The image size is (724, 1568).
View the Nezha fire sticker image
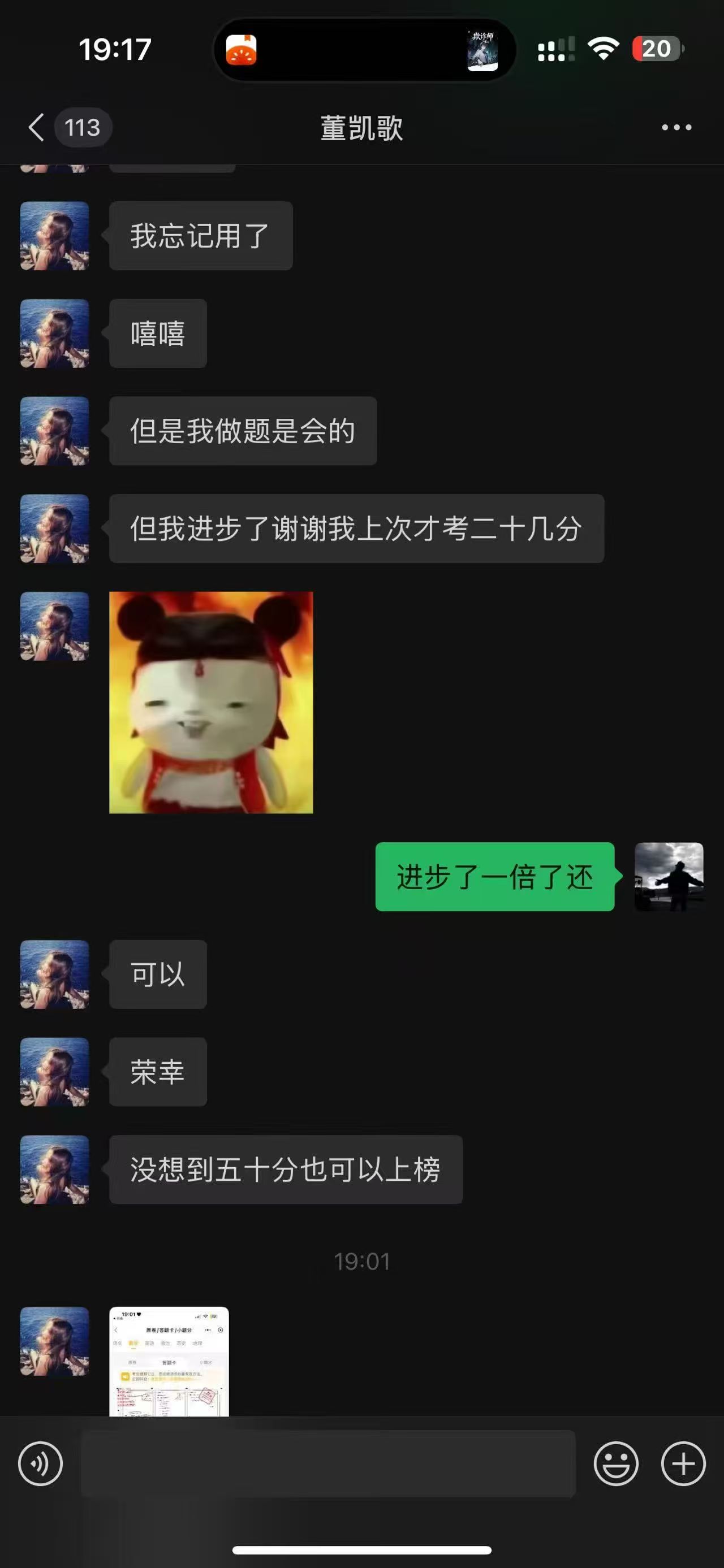tap(210, 702)
